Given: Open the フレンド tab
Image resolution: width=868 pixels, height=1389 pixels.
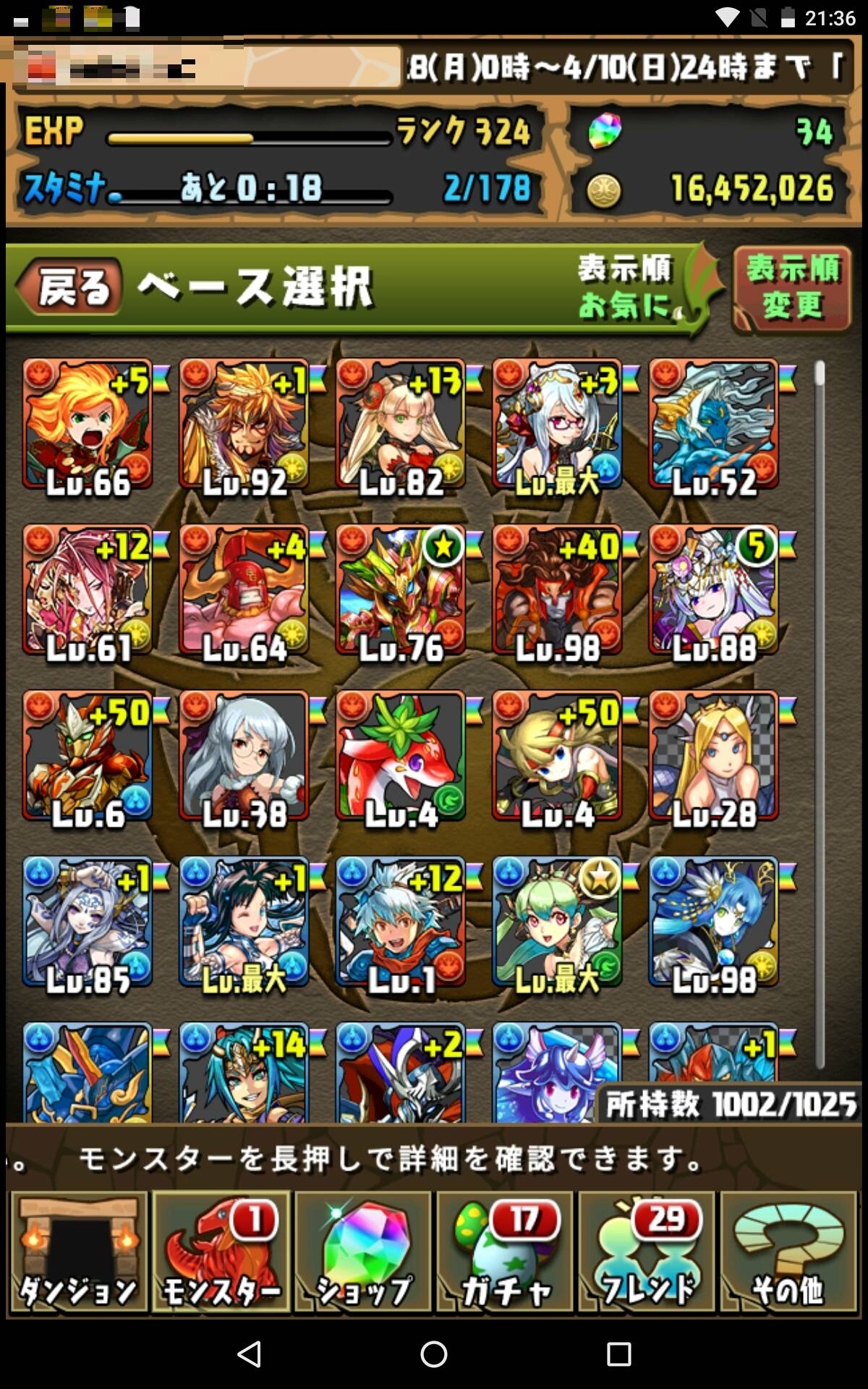Looking at the screenshot, I should click(647, 1252).
